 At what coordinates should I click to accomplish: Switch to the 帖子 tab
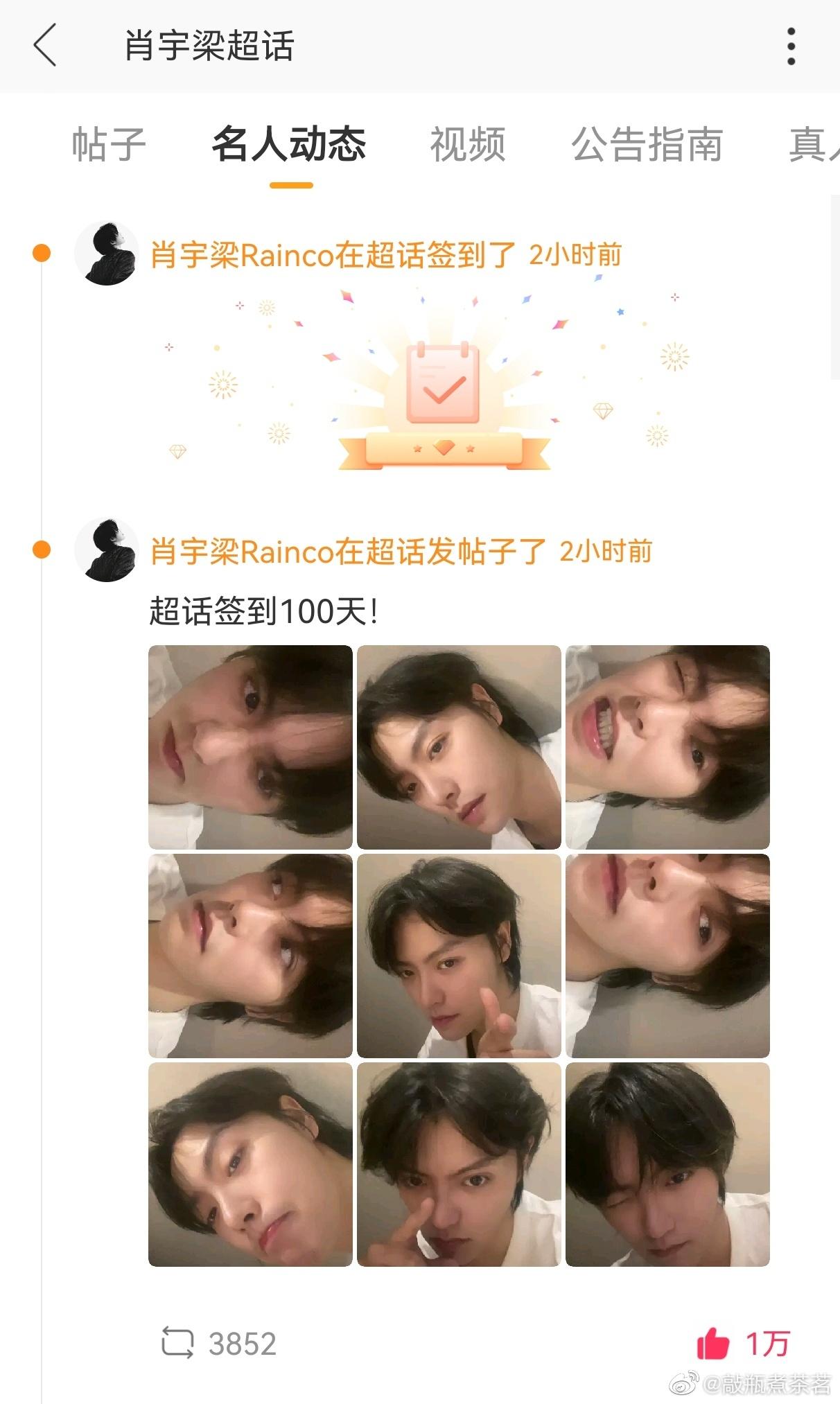tap(109, 144)
